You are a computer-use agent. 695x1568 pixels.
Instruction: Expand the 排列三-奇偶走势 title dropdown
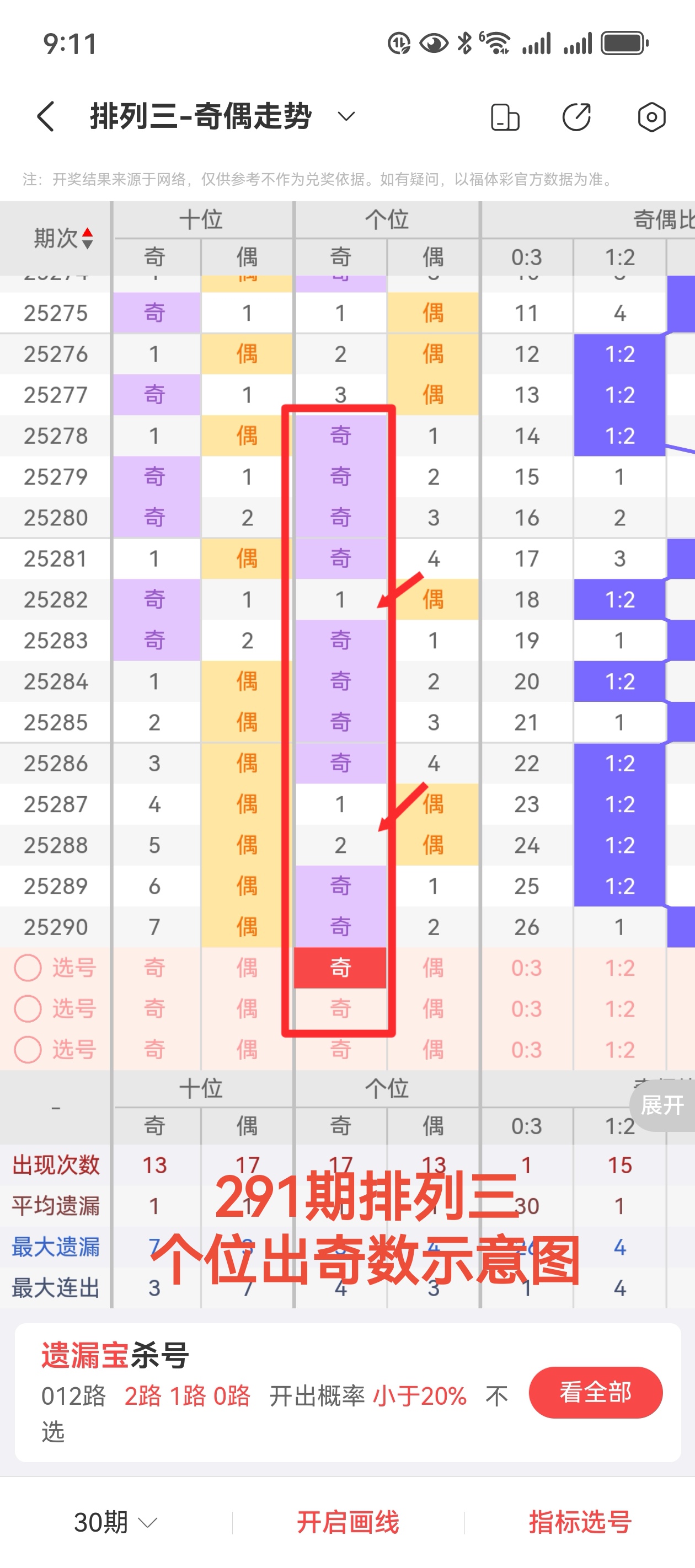point(346,116)
